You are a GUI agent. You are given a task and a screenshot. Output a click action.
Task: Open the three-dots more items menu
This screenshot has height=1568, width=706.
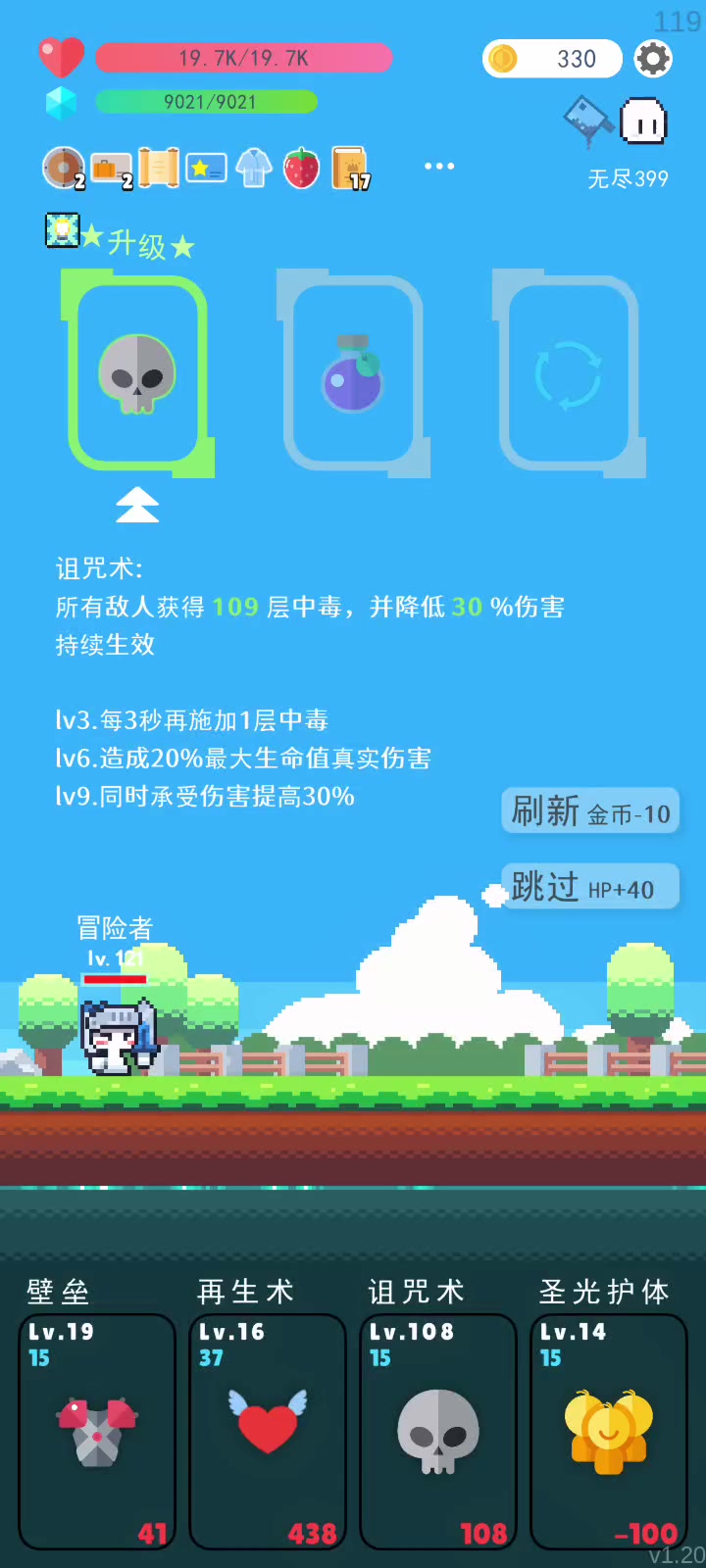tap(439, 167)
